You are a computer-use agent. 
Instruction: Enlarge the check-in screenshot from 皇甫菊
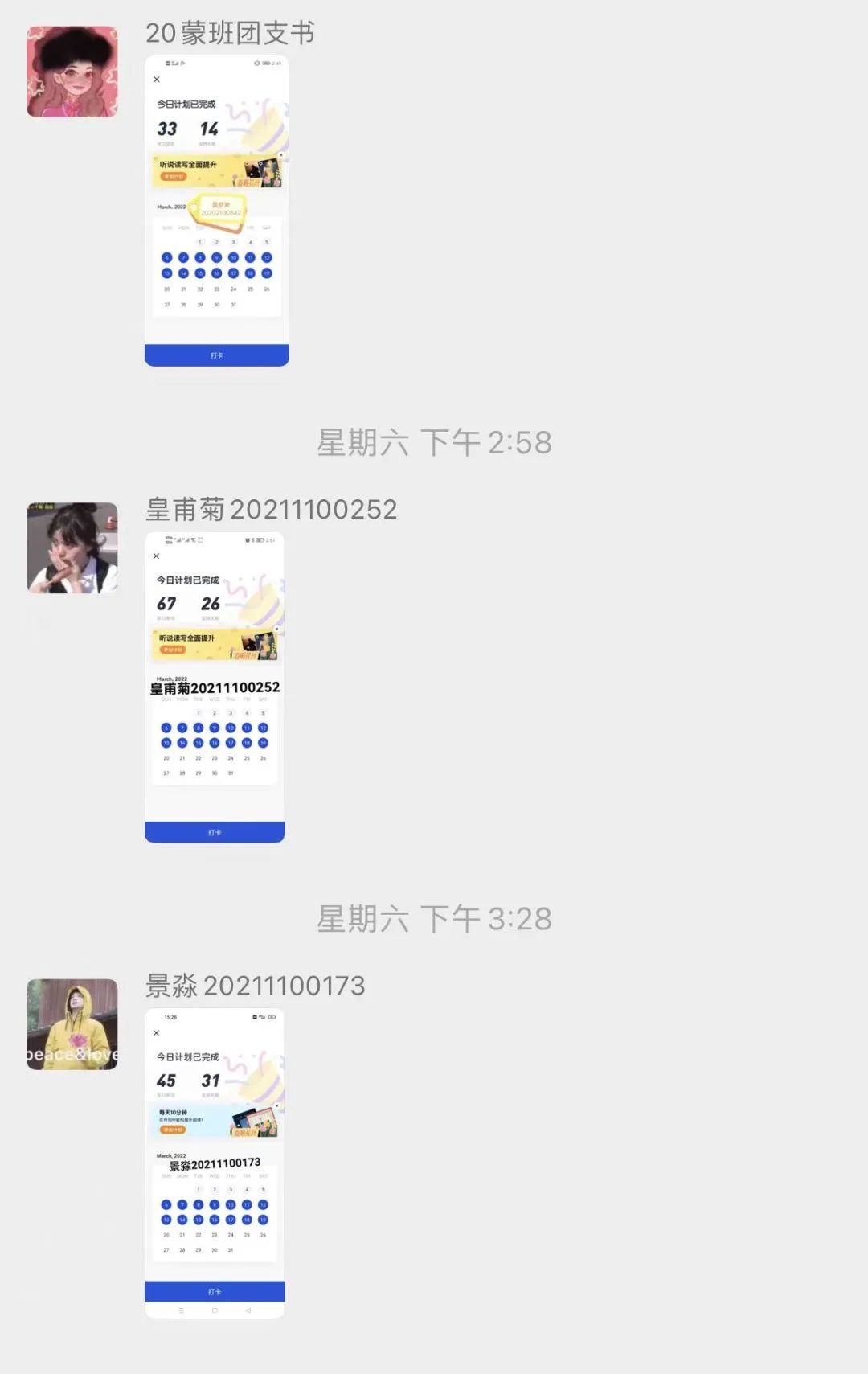[215, 687]
